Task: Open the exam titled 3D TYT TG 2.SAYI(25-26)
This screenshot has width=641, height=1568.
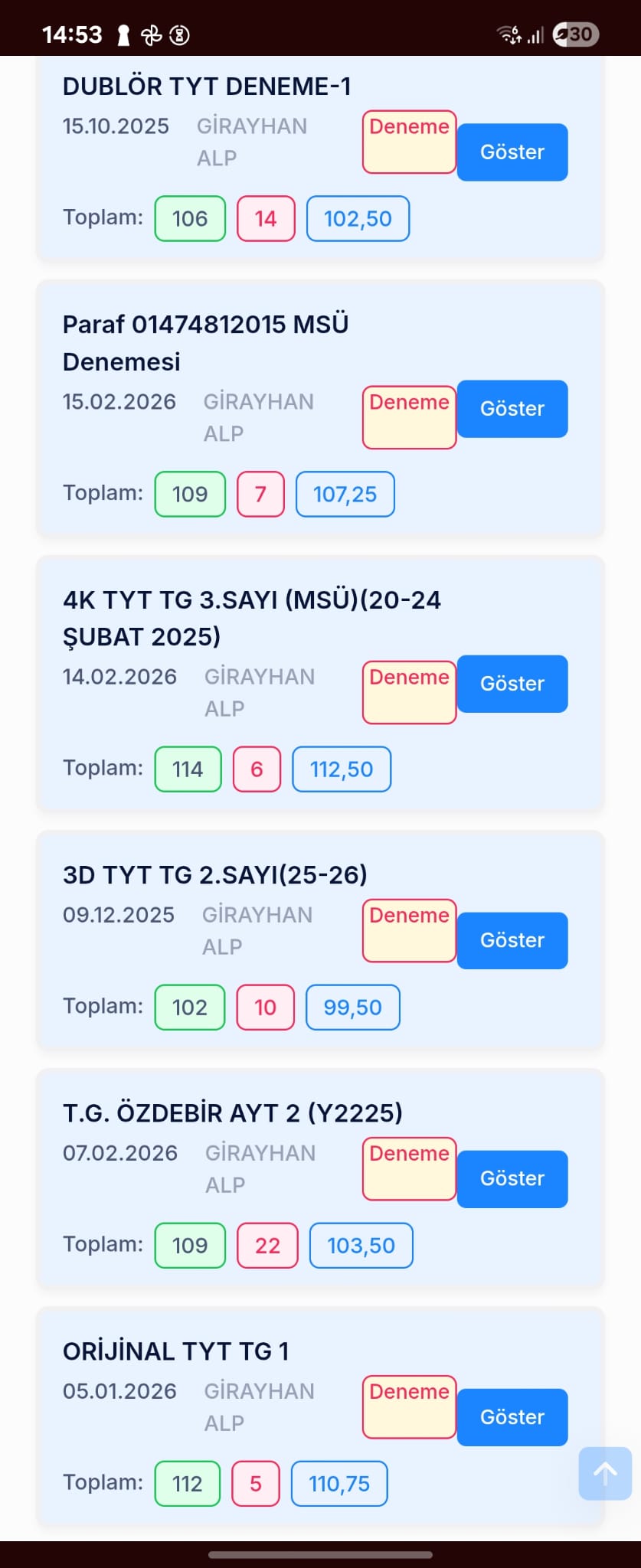Action: (215, 874)
